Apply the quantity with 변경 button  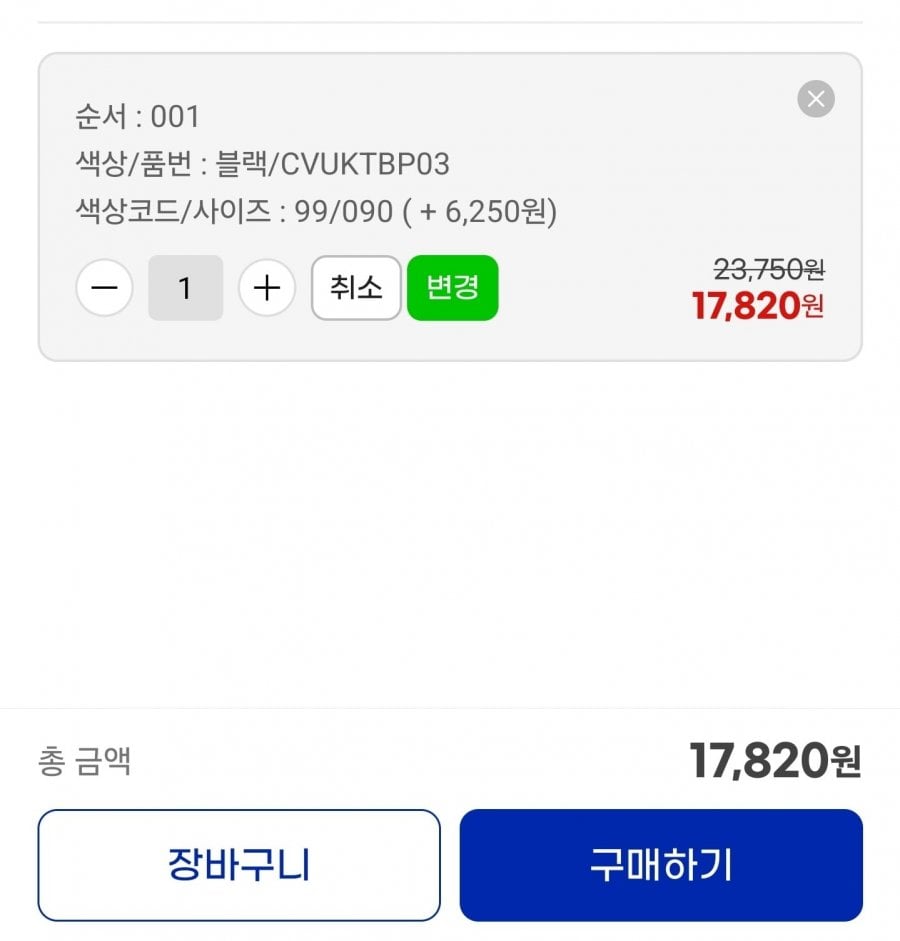click(x=452, y=288)
